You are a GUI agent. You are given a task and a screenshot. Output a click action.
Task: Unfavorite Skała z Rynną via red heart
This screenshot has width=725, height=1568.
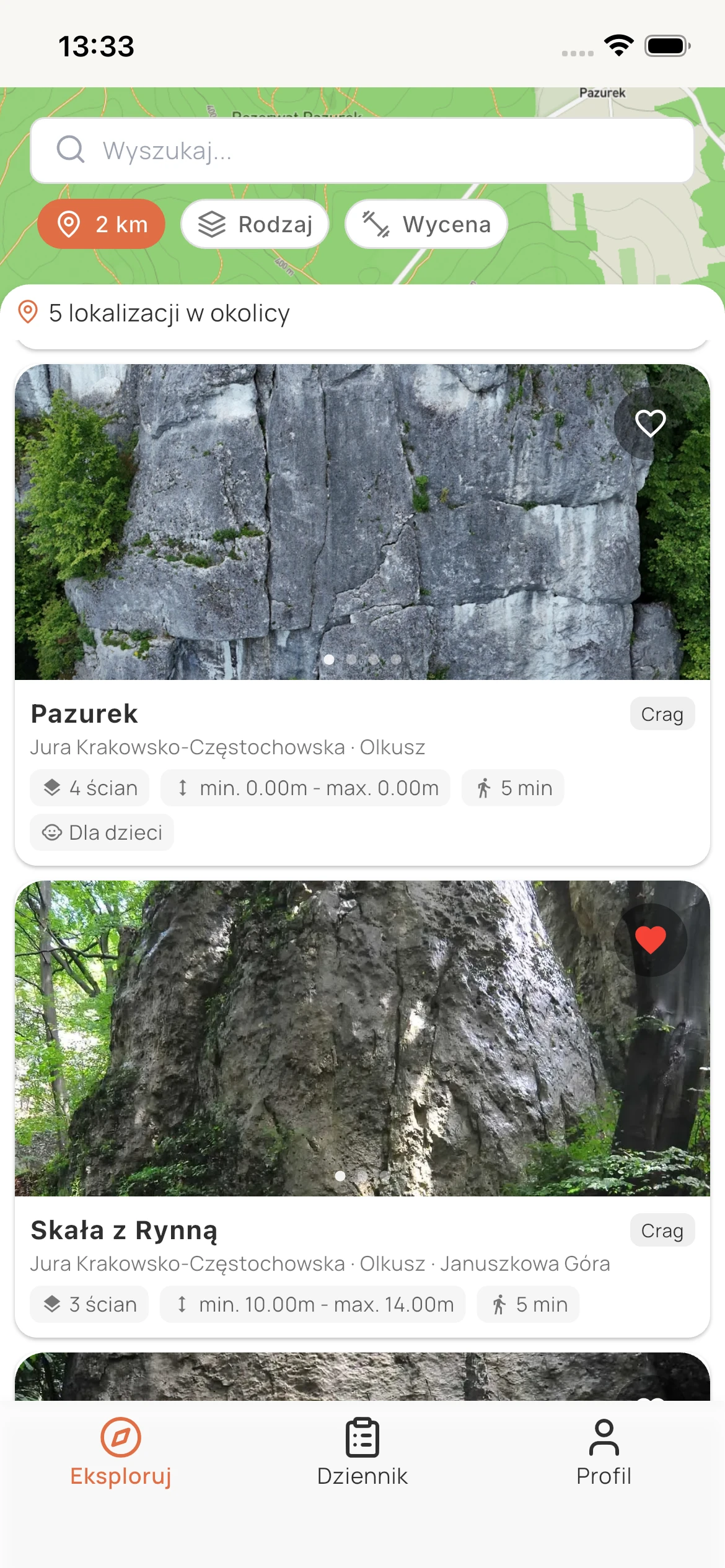click(x=650, y=940)
